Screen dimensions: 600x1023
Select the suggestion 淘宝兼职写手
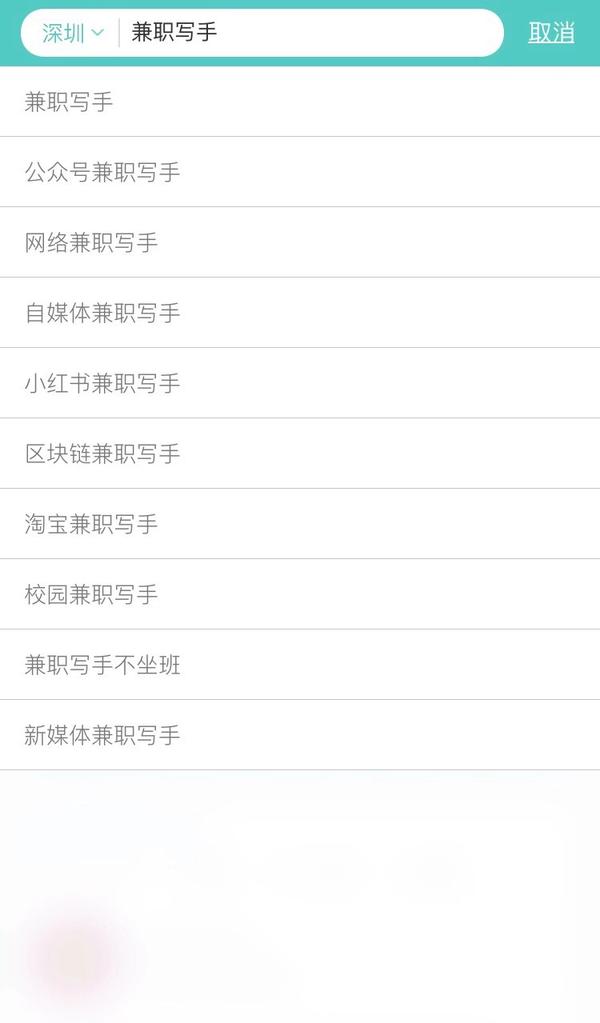click(x=91, y=524)
